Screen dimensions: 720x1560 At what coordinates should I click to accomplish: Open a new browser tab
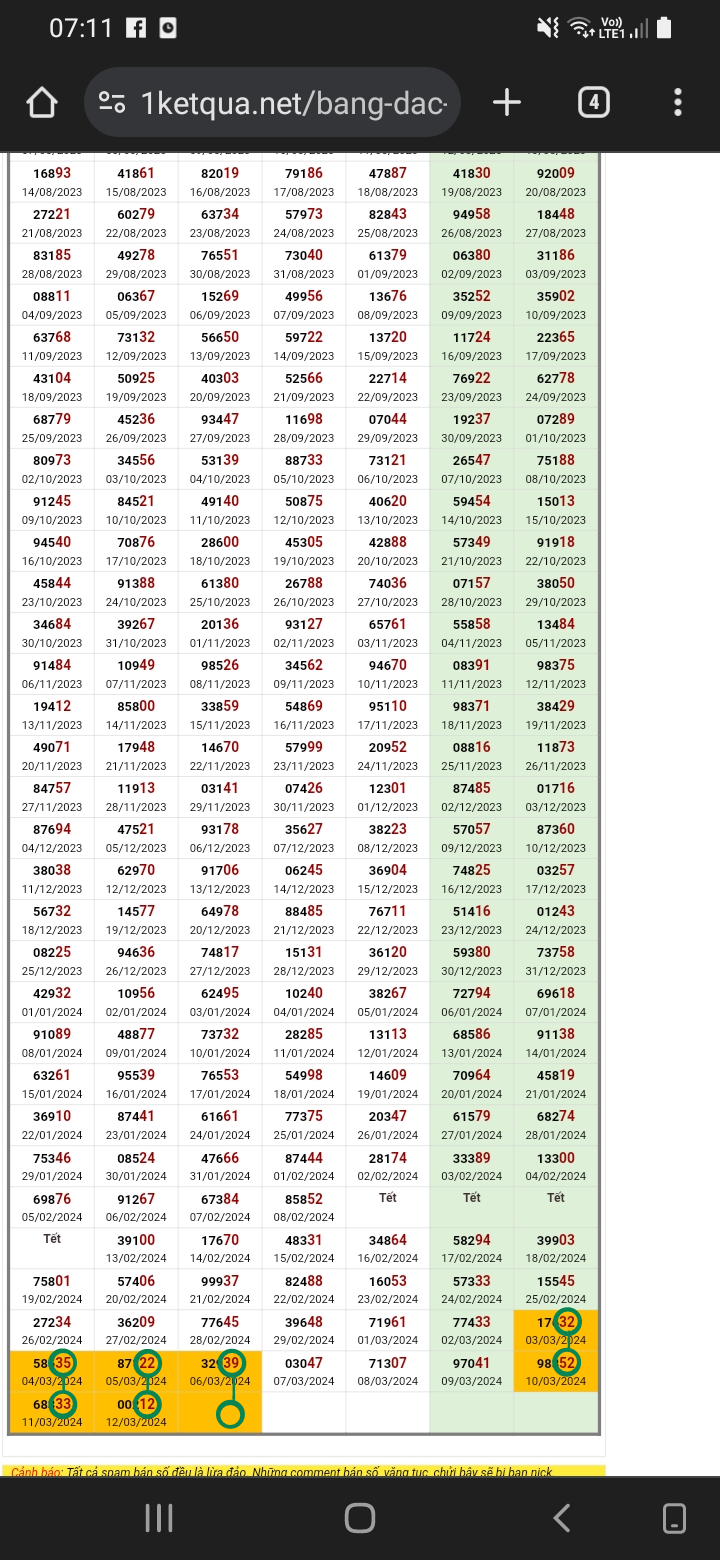[x=507, y=102]
